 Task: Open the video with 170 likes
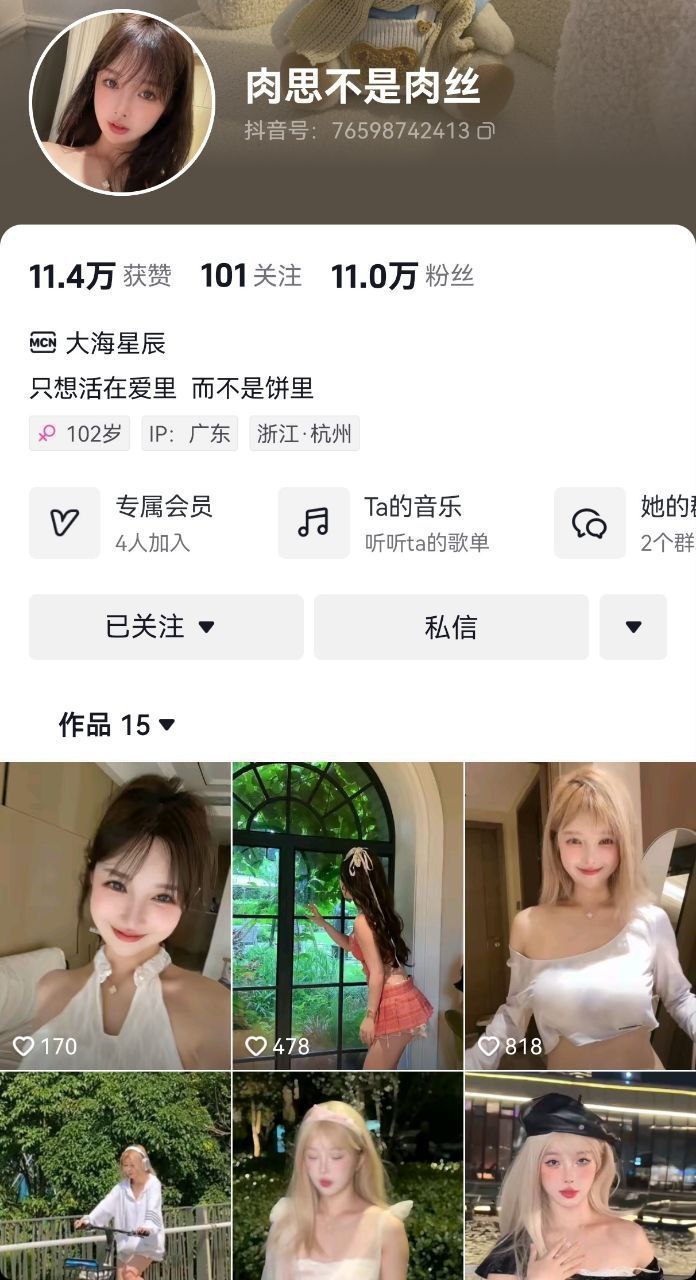[x=115, y=915]
